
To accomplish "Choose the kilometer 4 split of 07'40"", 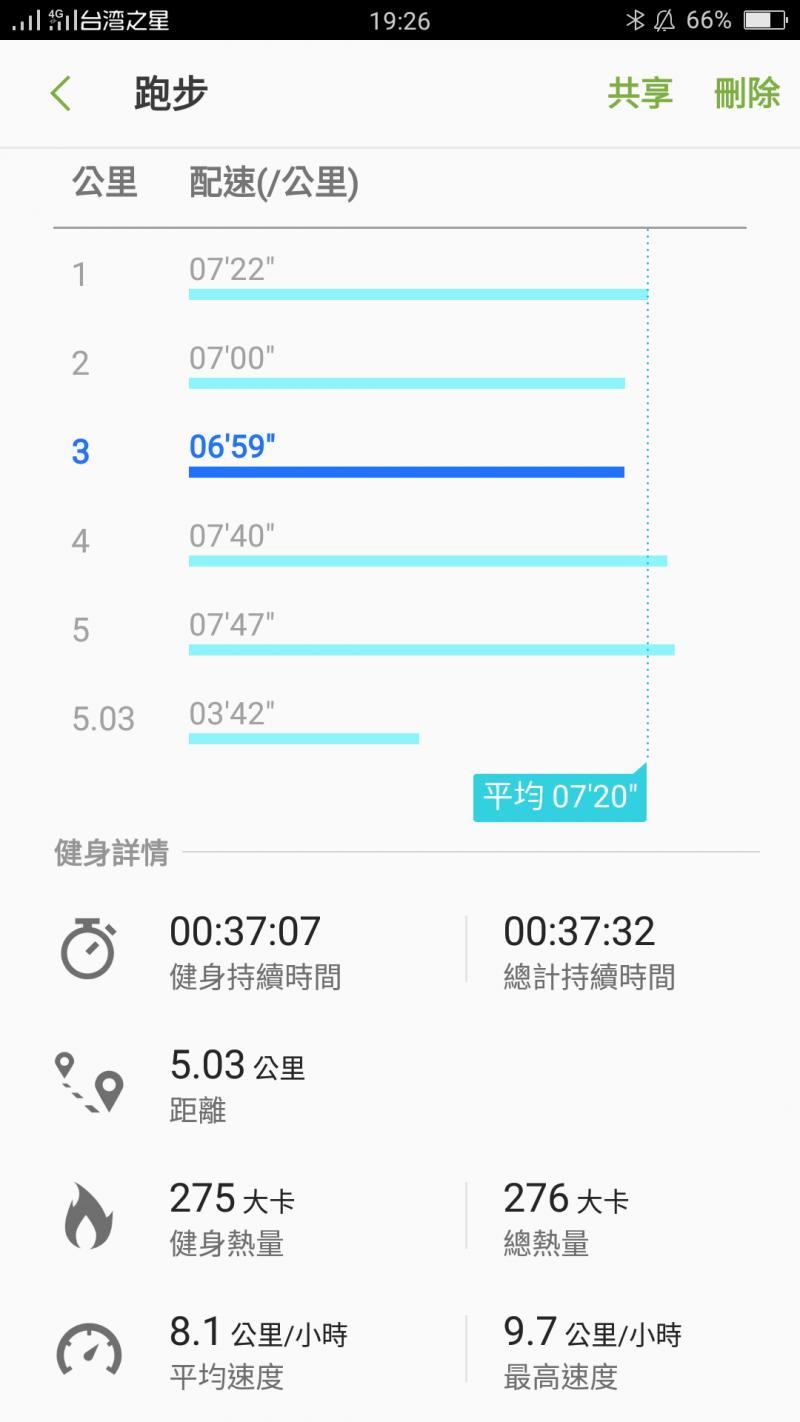I will click(x=400, y=542).
